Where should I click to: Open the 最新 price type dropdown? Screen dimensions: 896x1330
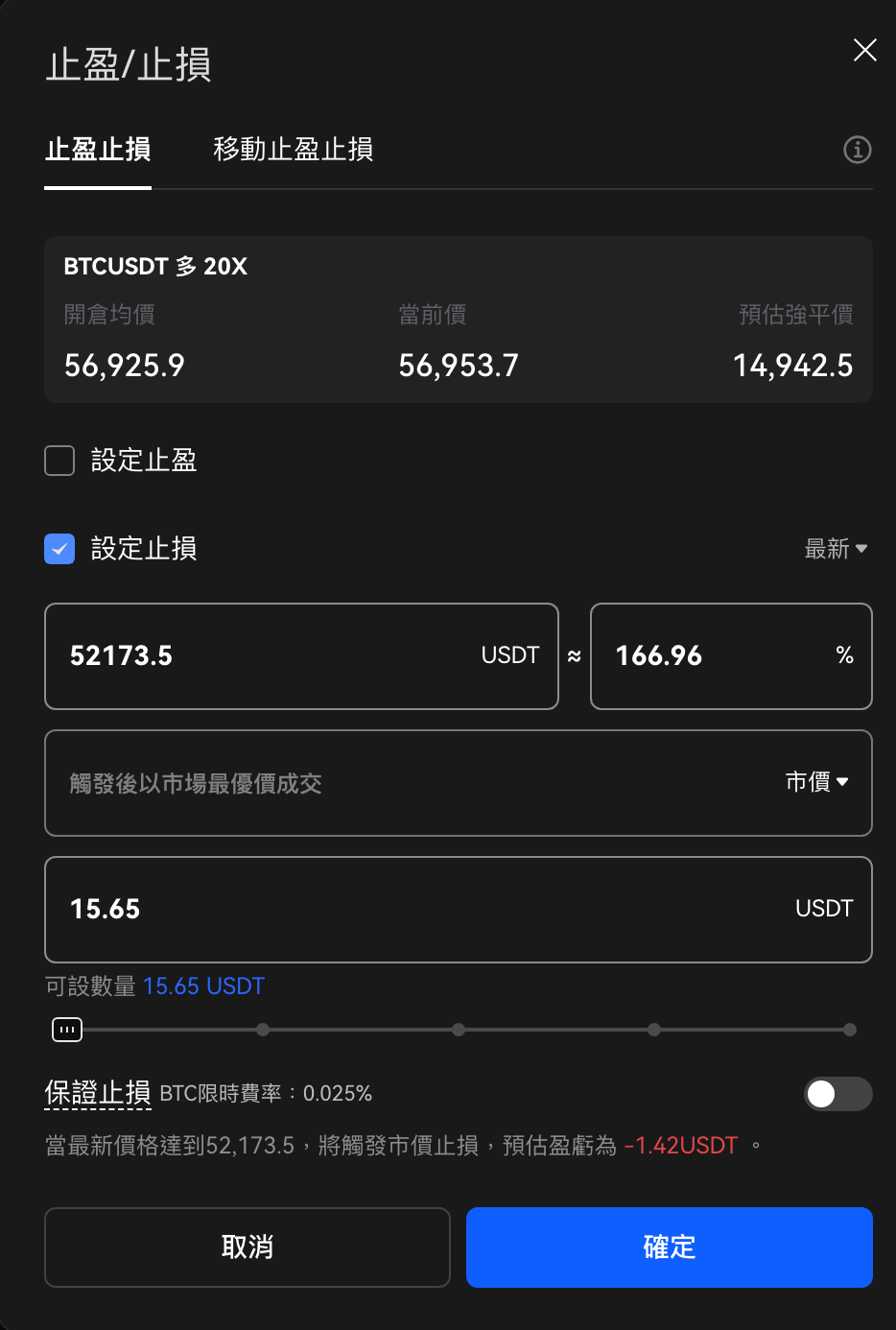click(836, 549)
